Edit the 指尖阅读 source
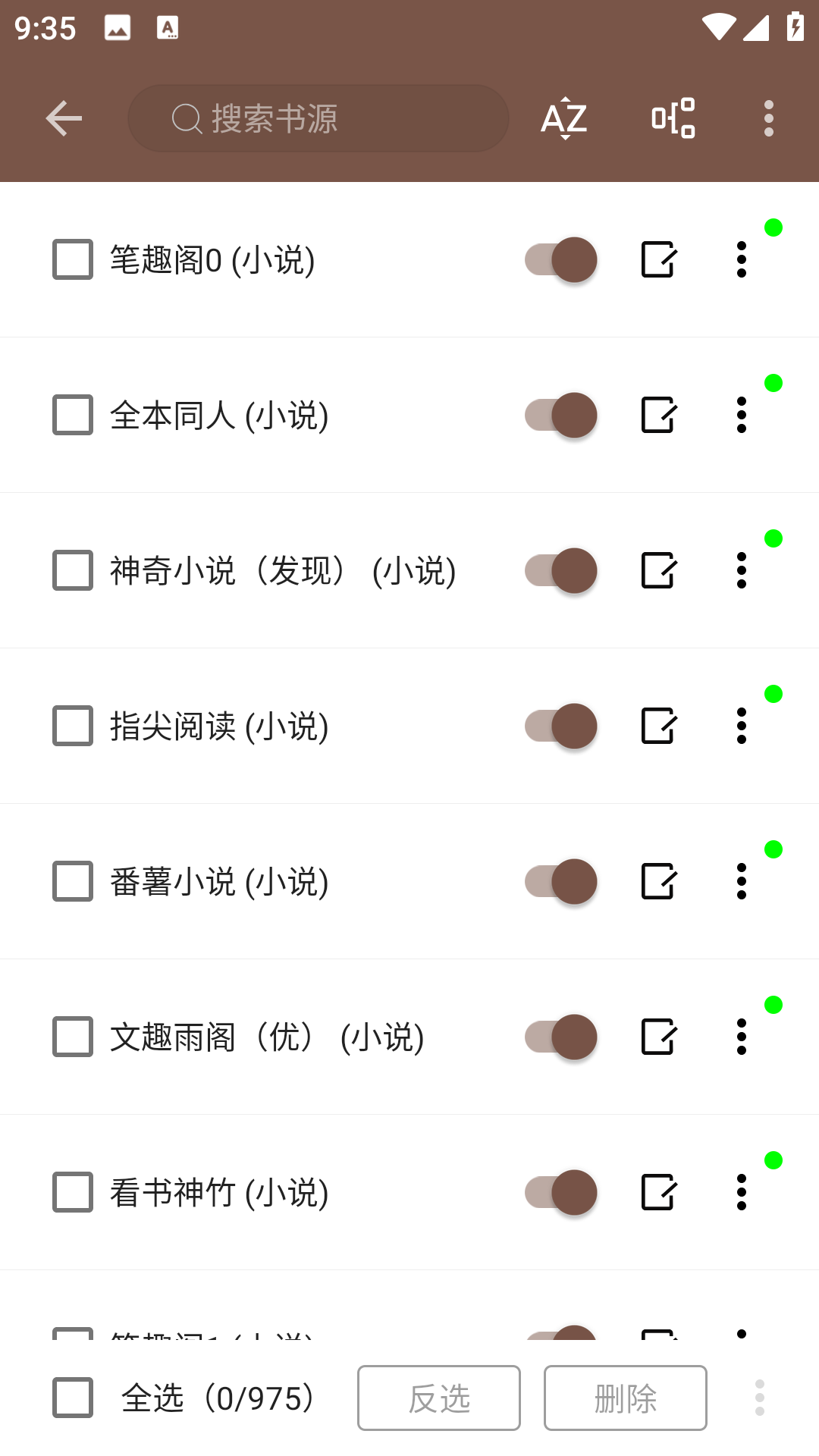The height and width of the screenshot is (1456, 819). click(657, 726)
